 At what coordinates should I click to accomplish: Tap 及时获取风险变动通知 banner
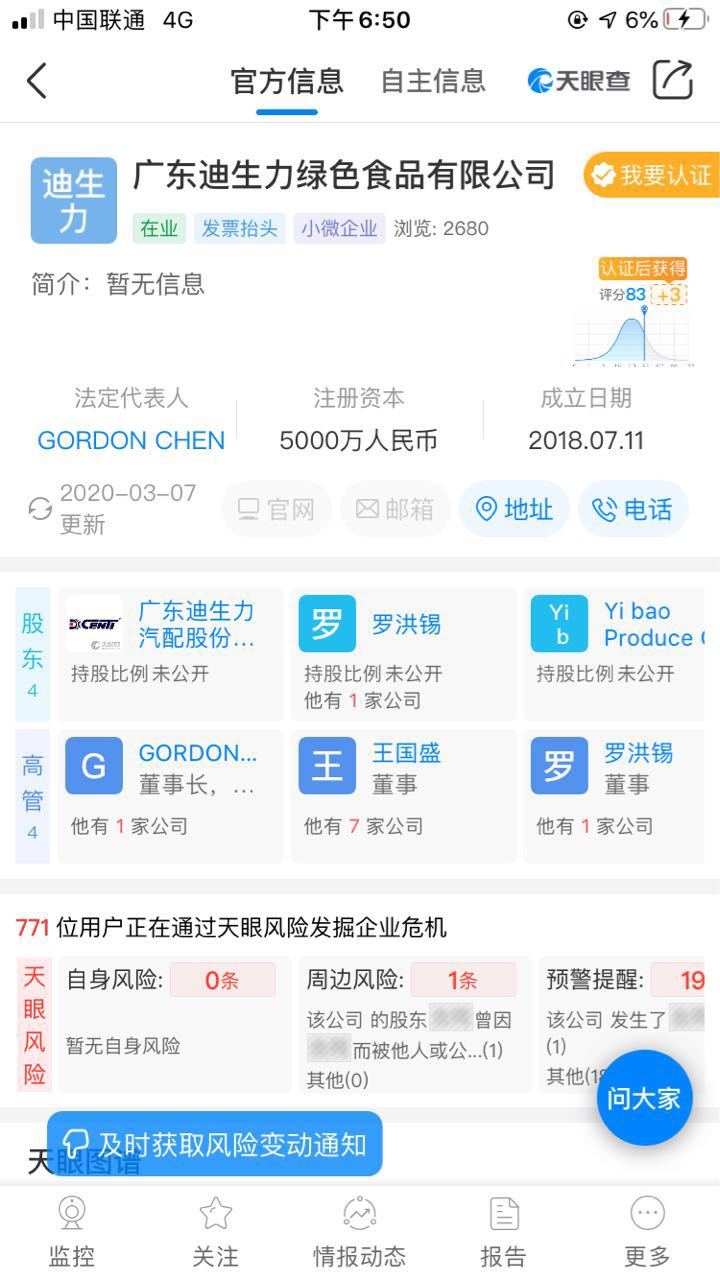coord(214,1144)
